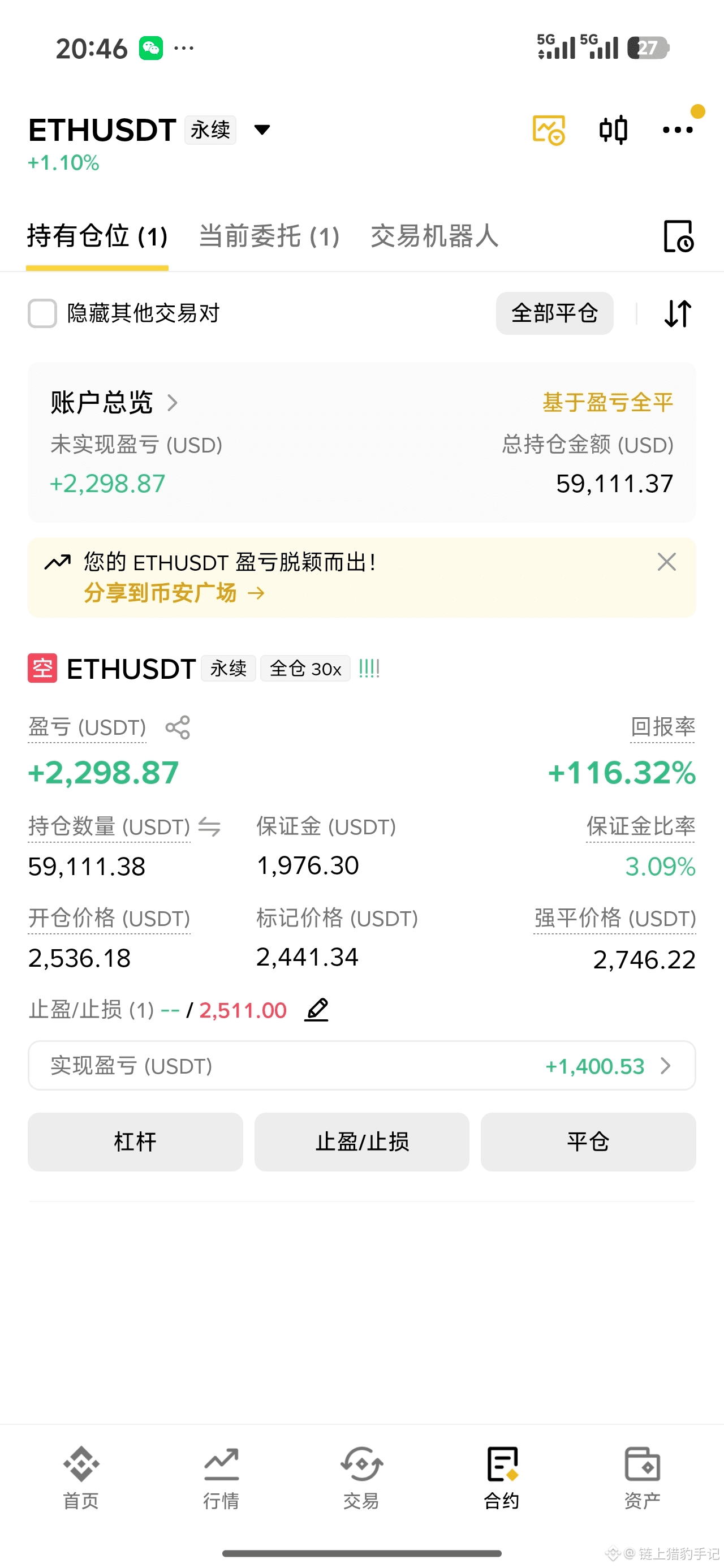Open the order history icon
724x1568 pixels.
coord(678,236)
